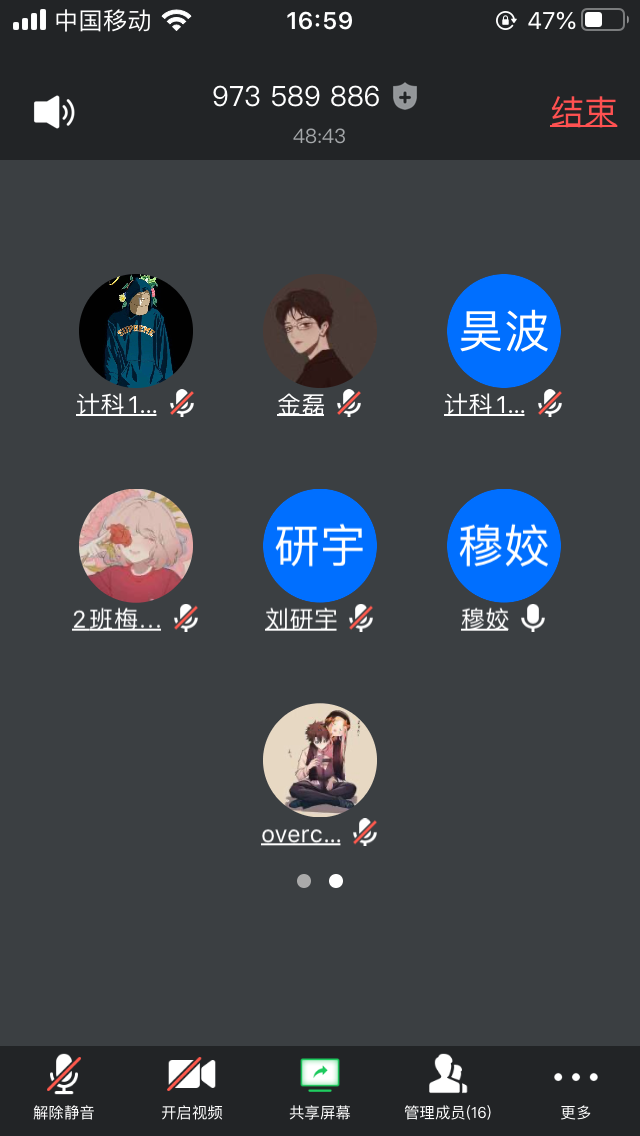Viewport: 640px width, 1136px height.
Task: Tap the red 结束 button to end meeting
Action: click(583, 112)
